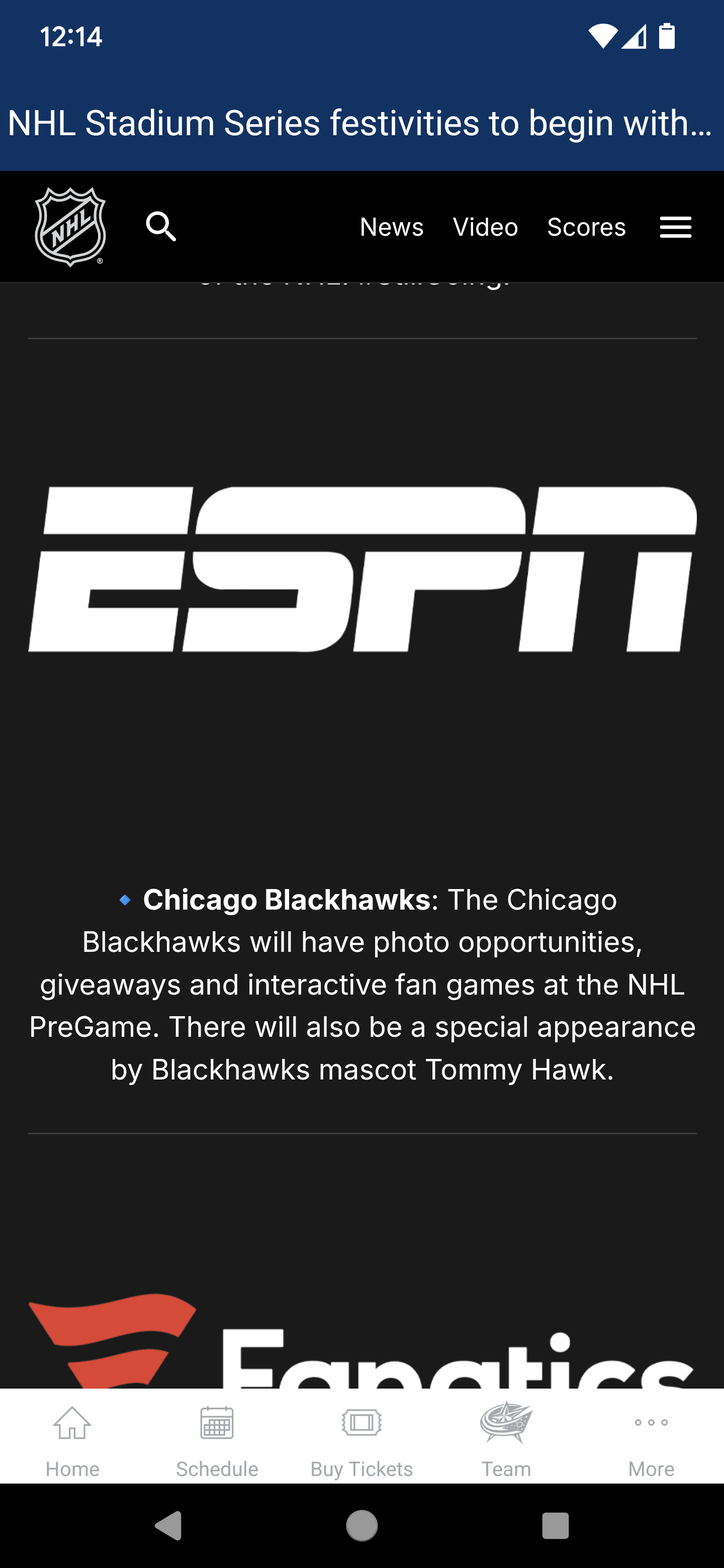Open the Video section
724x1568 pixels.
[x=485, y=227]
